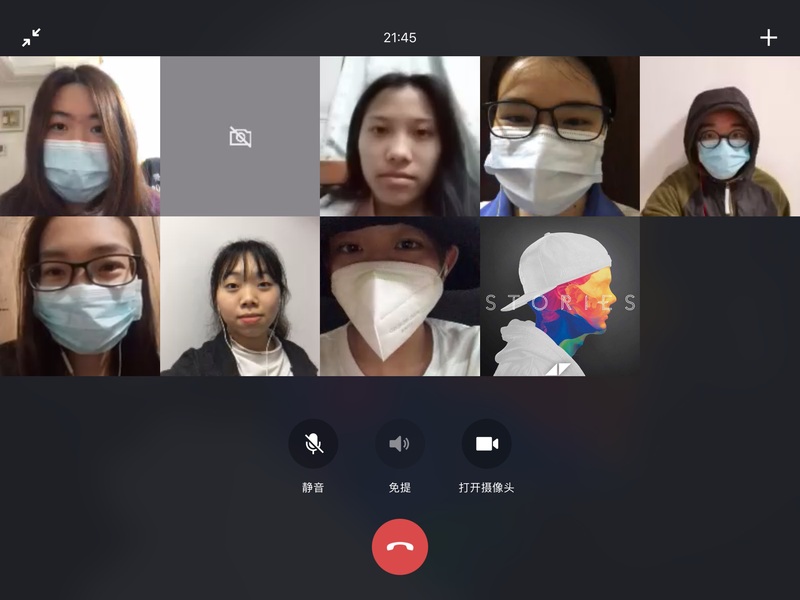This screenshot has width=800, height=600.
Task: Open the white respirator mask participant tile
Action: [400, 296]
